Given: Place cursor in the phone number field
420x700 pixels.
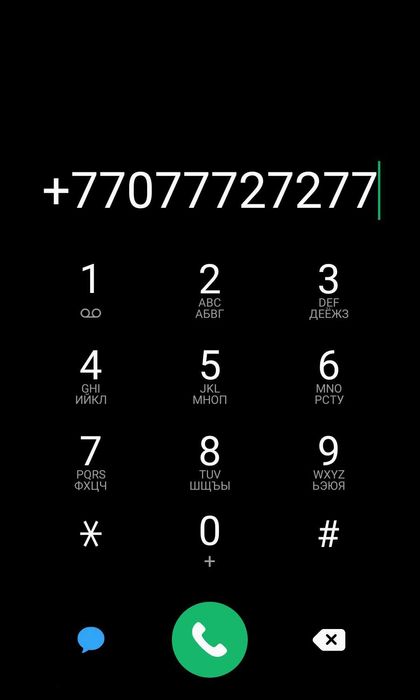Looking at the screenshot, I should point(210,191).
